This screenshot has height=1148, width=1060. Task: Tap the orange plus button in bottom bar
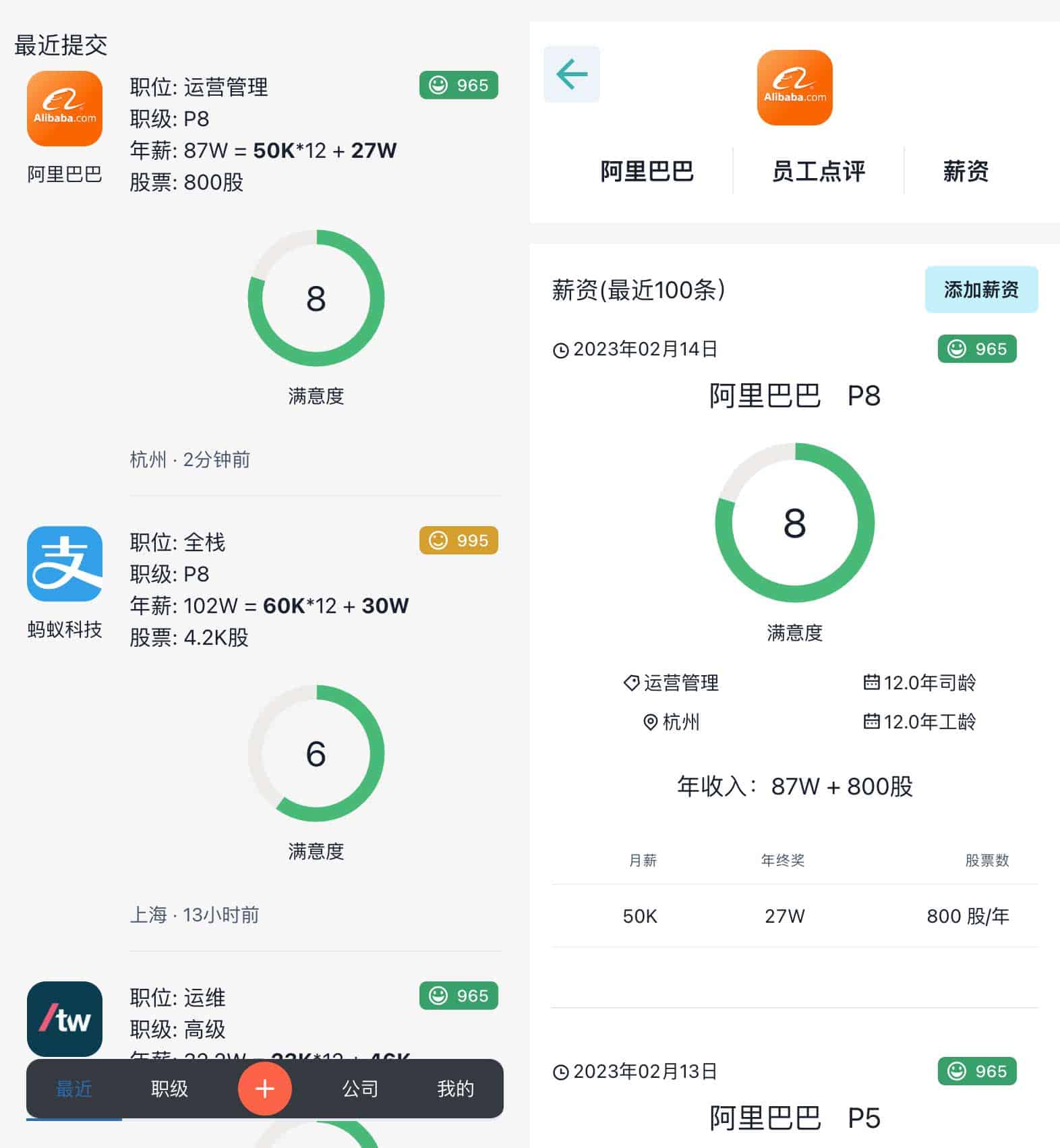point(265,1089)
